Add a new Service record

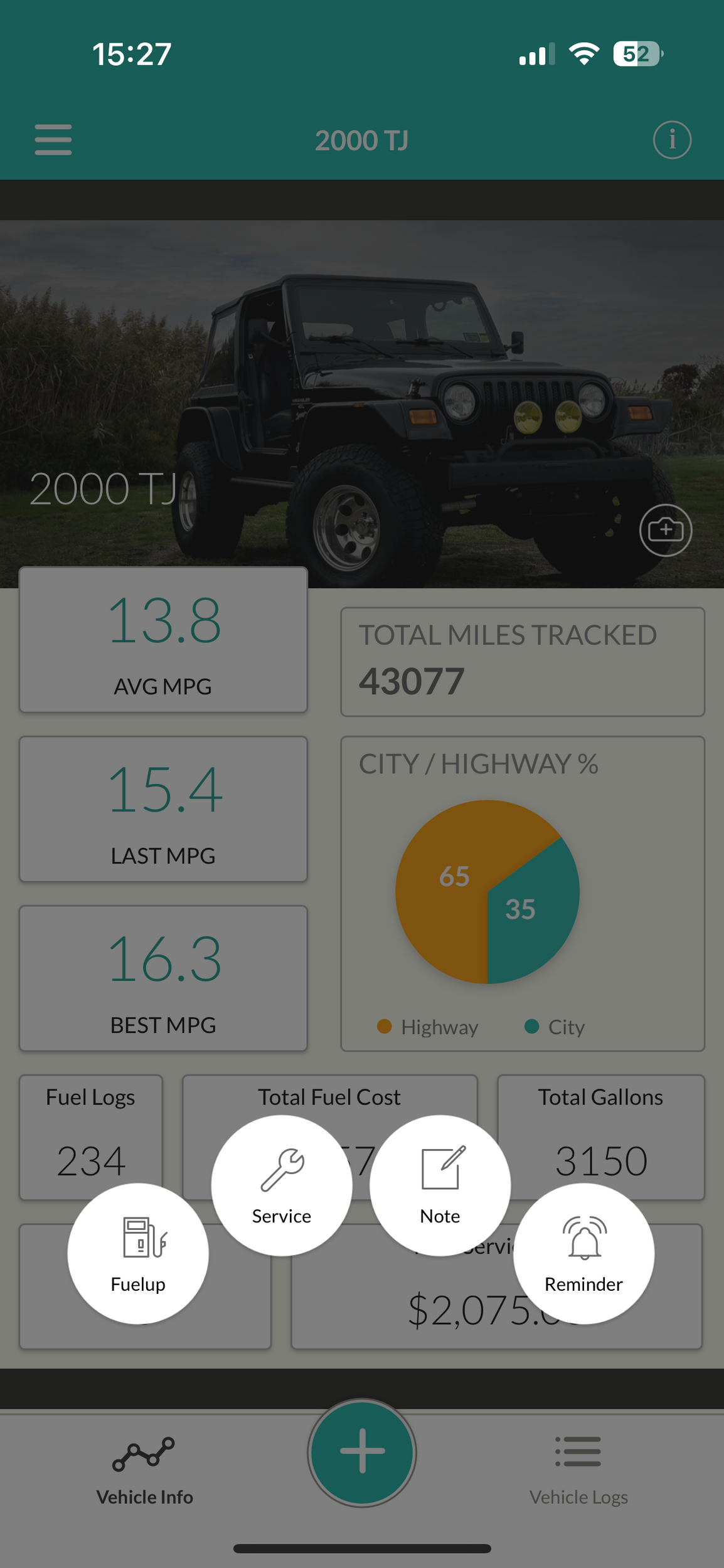[282, 1185]
